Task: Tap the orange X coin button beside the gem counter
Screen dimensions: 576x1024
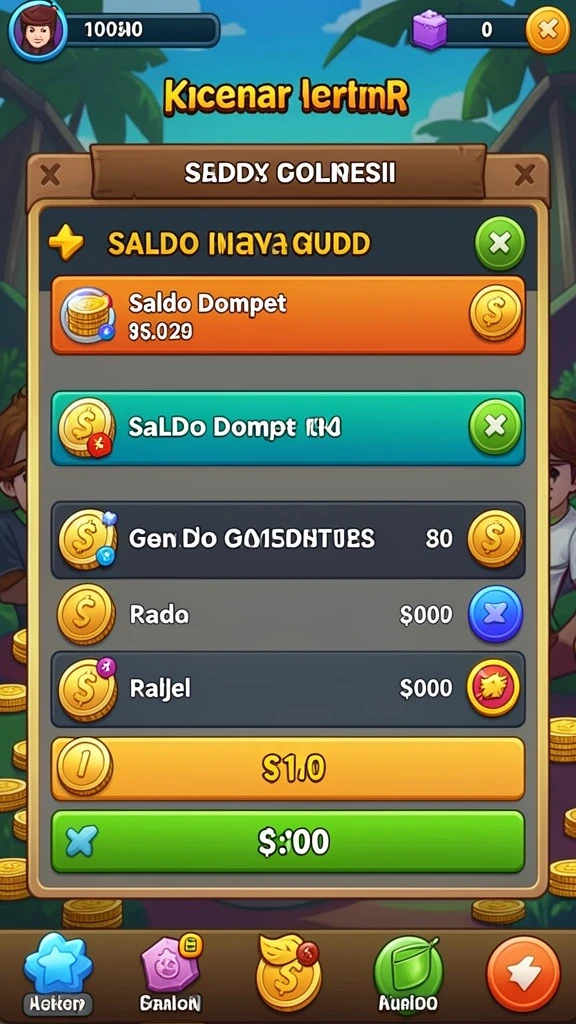Action: pyautogui.click(x=548, y=29)
